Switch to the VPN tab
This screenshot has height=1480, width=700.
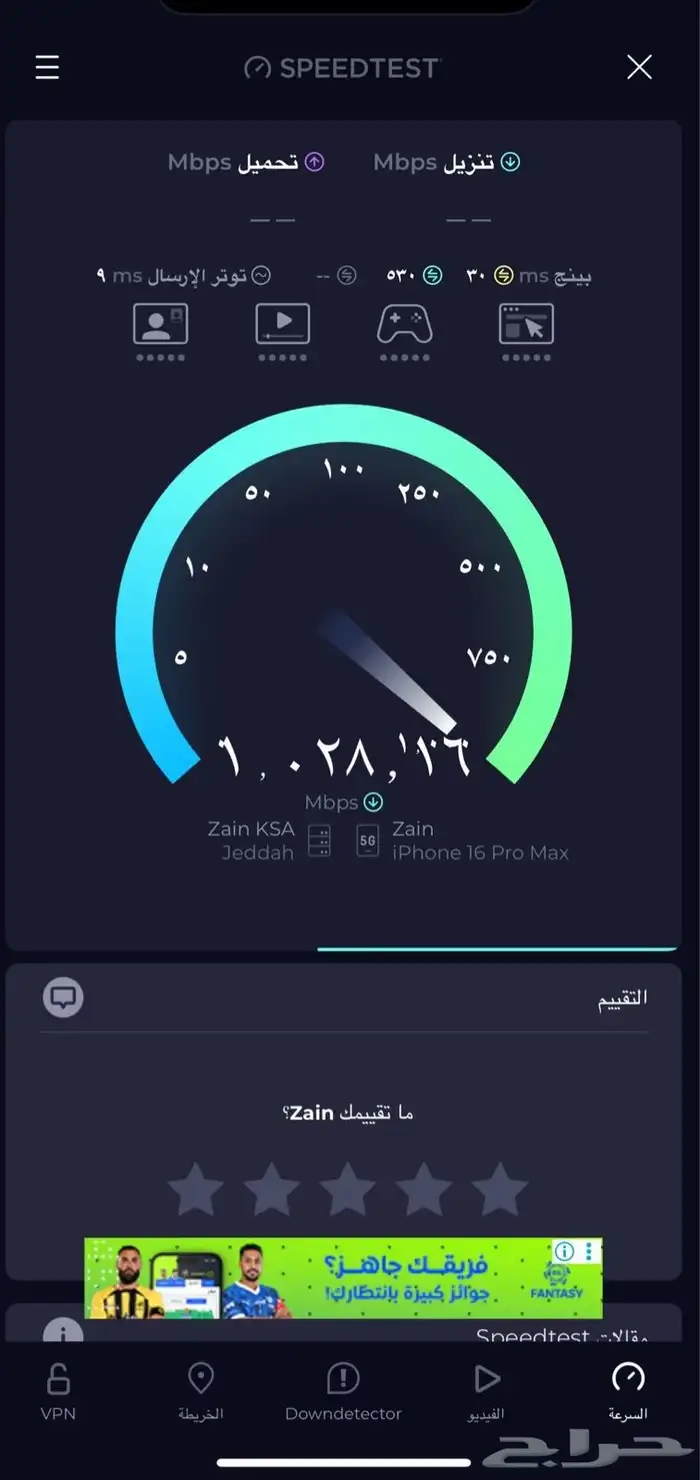pyautogui.click(x=58, y=1392)
